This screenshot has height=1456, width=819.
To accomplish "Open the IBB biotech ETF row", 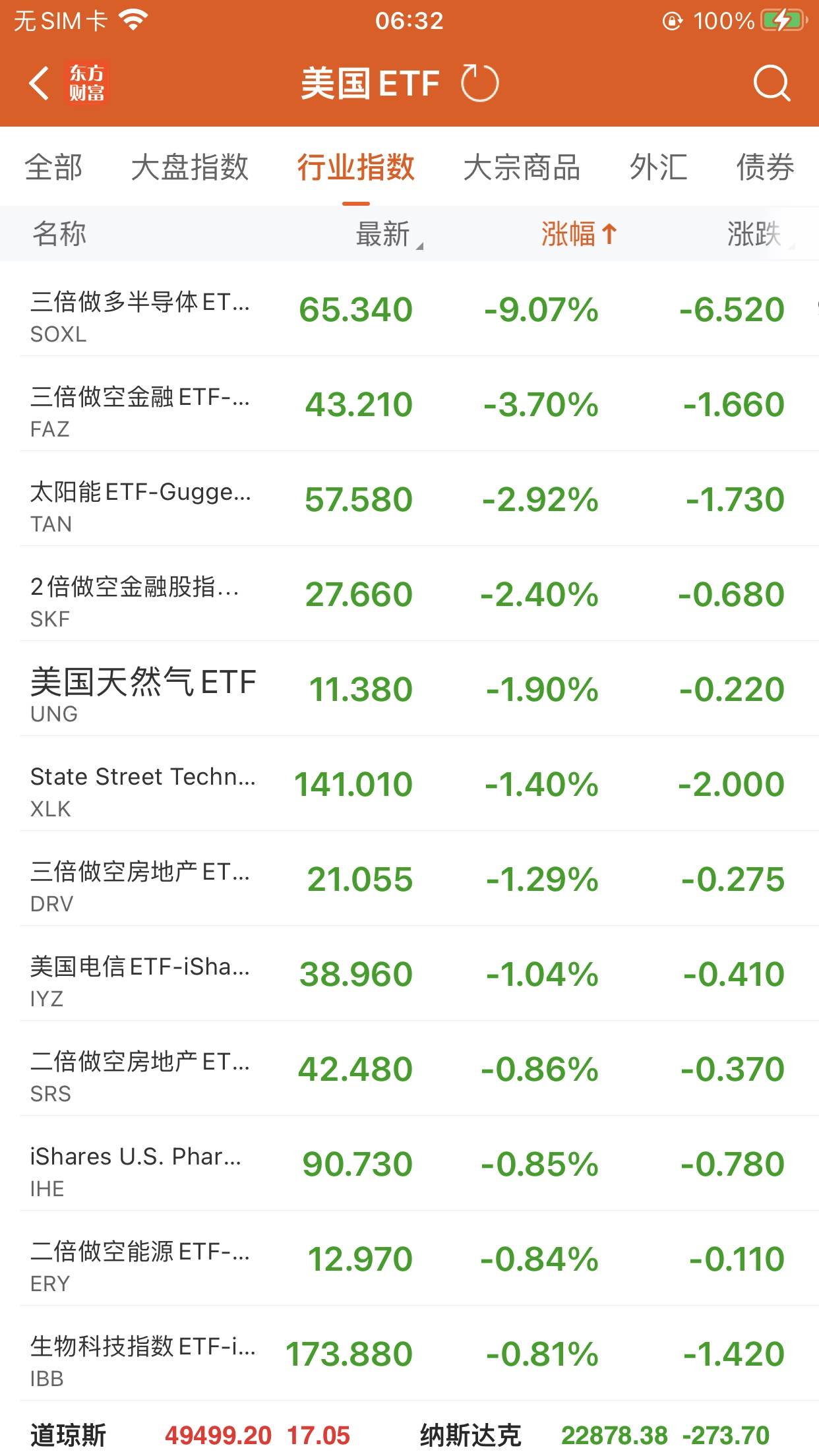I will coord(409,1354).
